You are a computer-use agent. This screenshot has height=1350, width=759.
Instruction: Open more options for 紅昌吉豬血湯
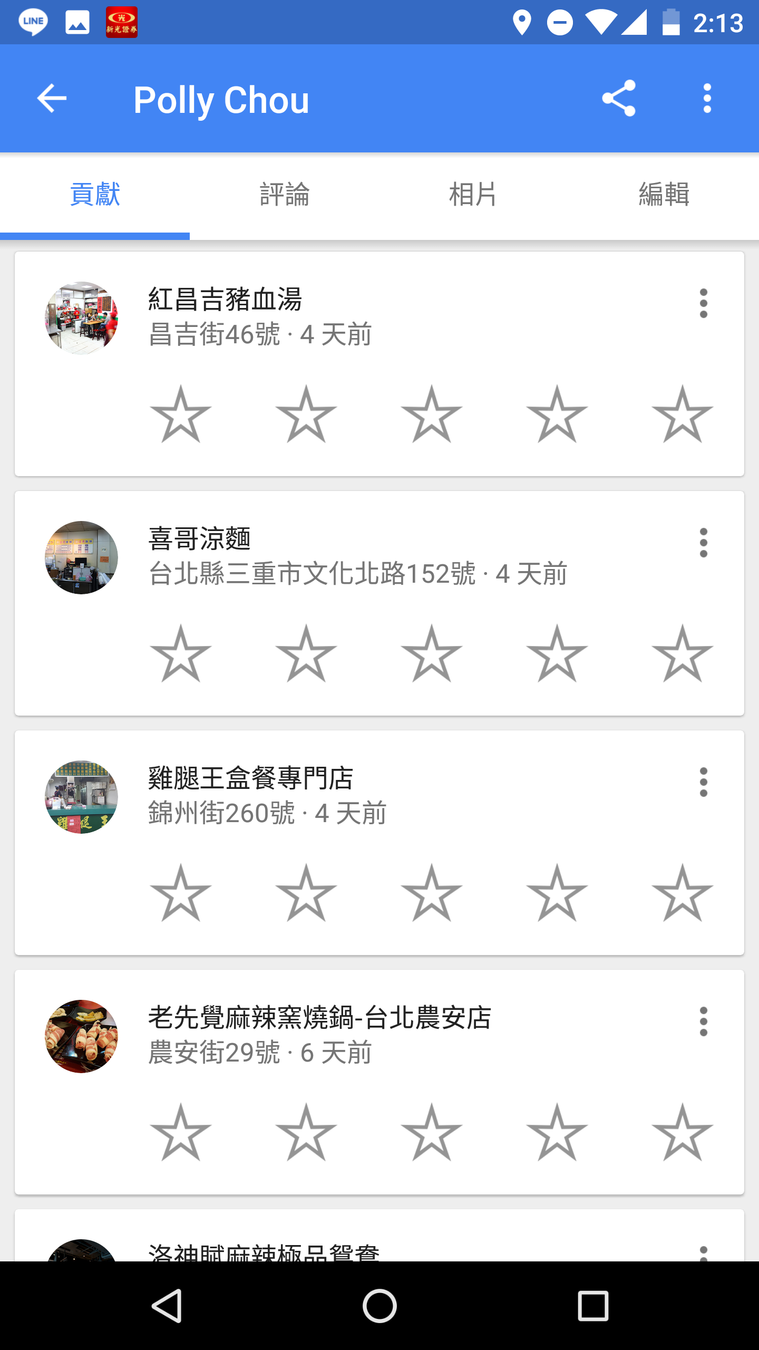click(x=703, y=303)
